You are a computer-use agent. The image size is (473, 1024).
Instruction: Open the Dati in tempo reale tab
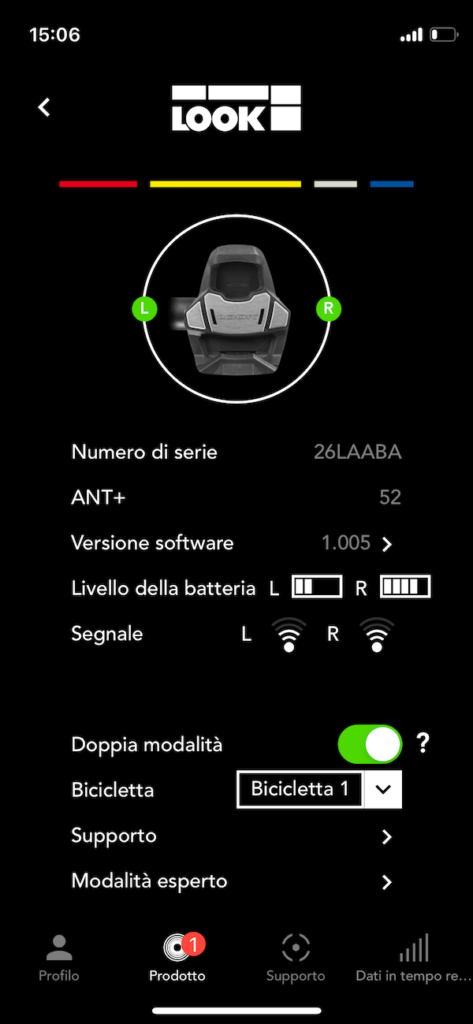pyautogui.click(x=413, y=958)
